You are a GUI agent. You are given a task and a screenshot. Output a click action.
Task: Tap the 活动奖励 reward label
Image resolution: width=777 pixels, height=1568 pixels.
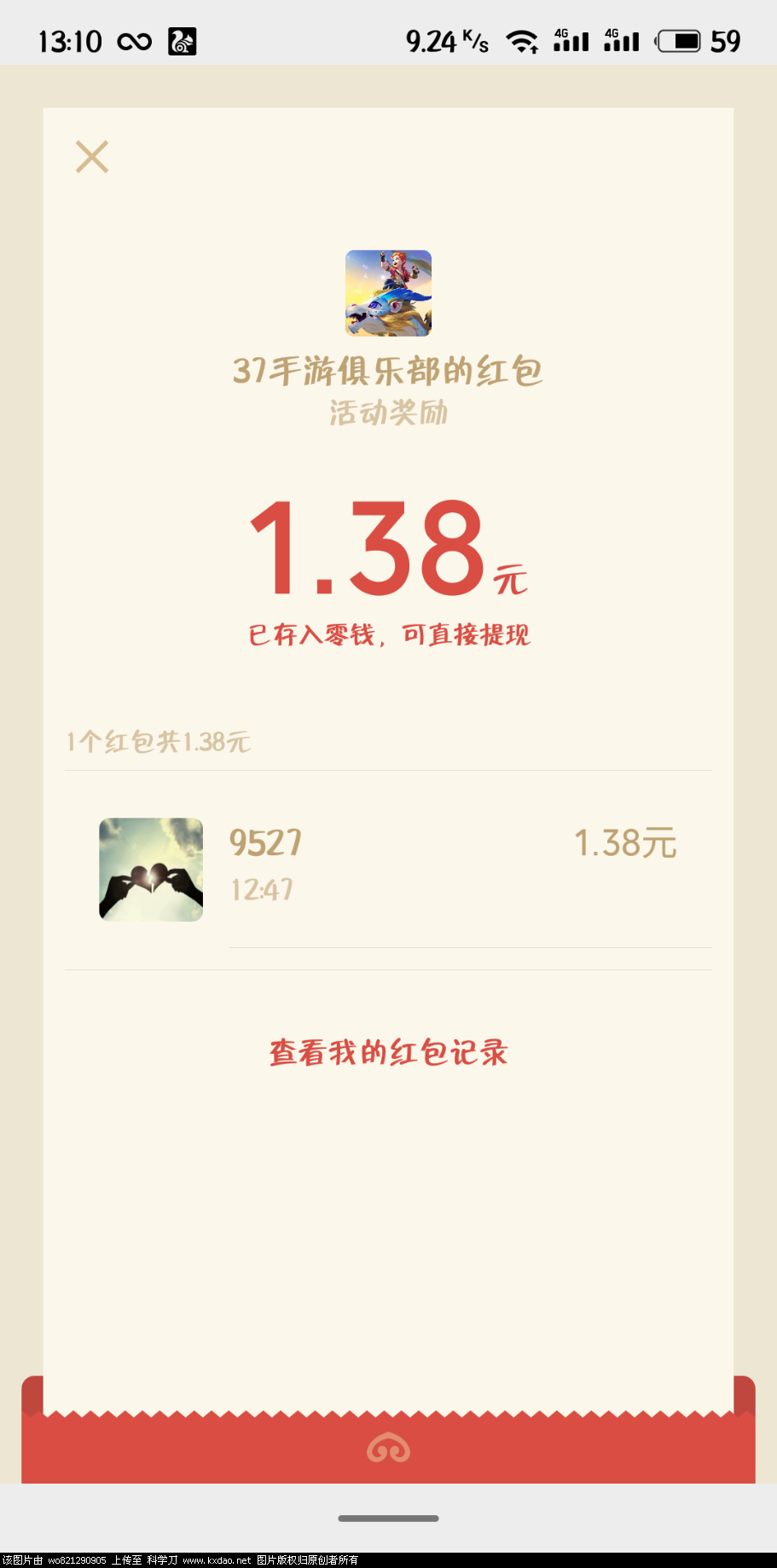(x=388, y=414)
